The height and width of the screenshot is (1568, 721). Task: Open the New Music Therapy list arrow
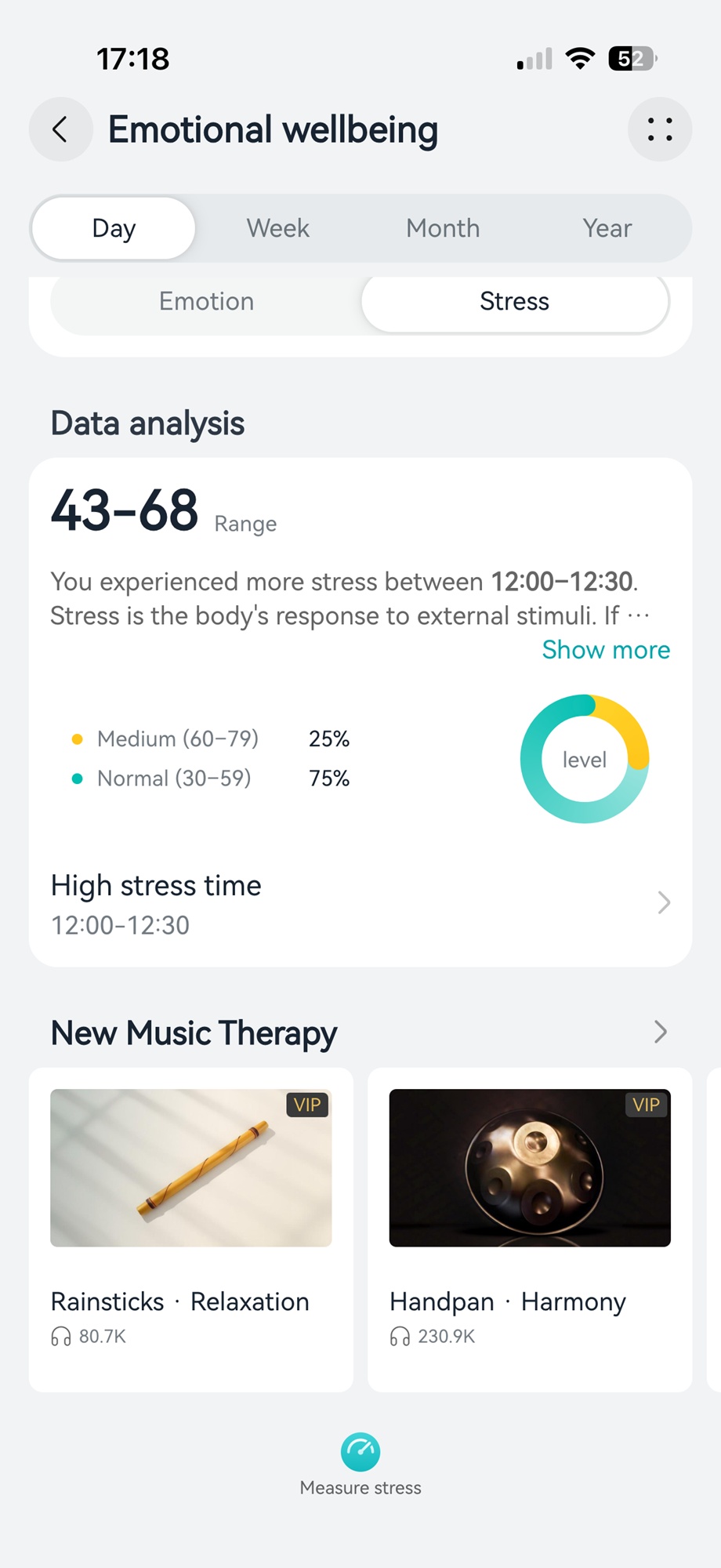pos(660,1032)
